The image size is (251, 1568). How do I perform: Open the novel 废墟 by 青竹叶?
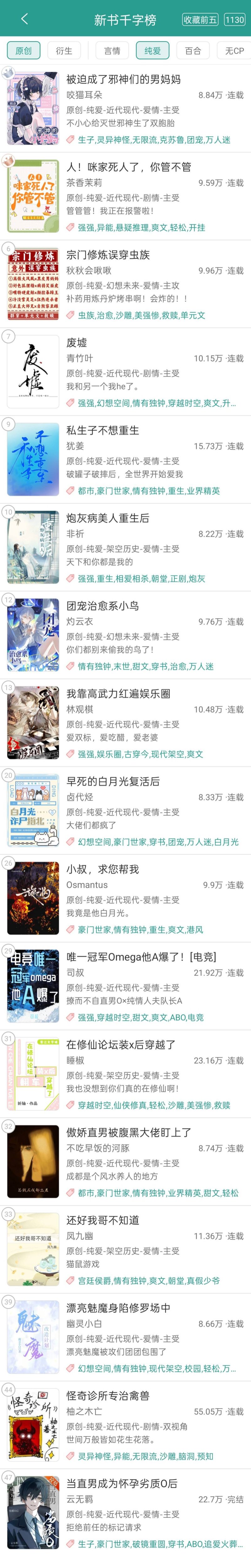click(x=77, y=343)
